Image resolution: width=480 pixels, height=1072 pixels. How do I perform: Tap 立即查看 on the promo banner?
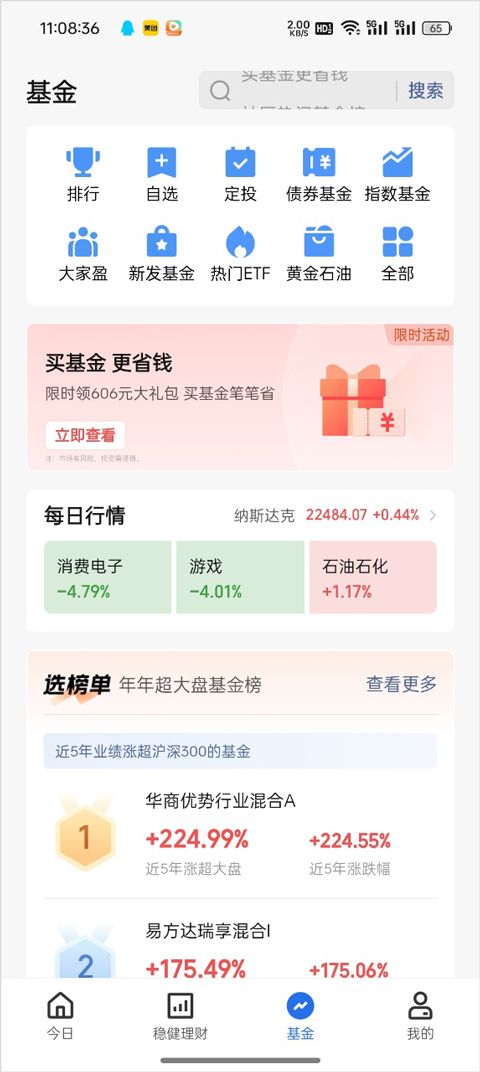85,435
